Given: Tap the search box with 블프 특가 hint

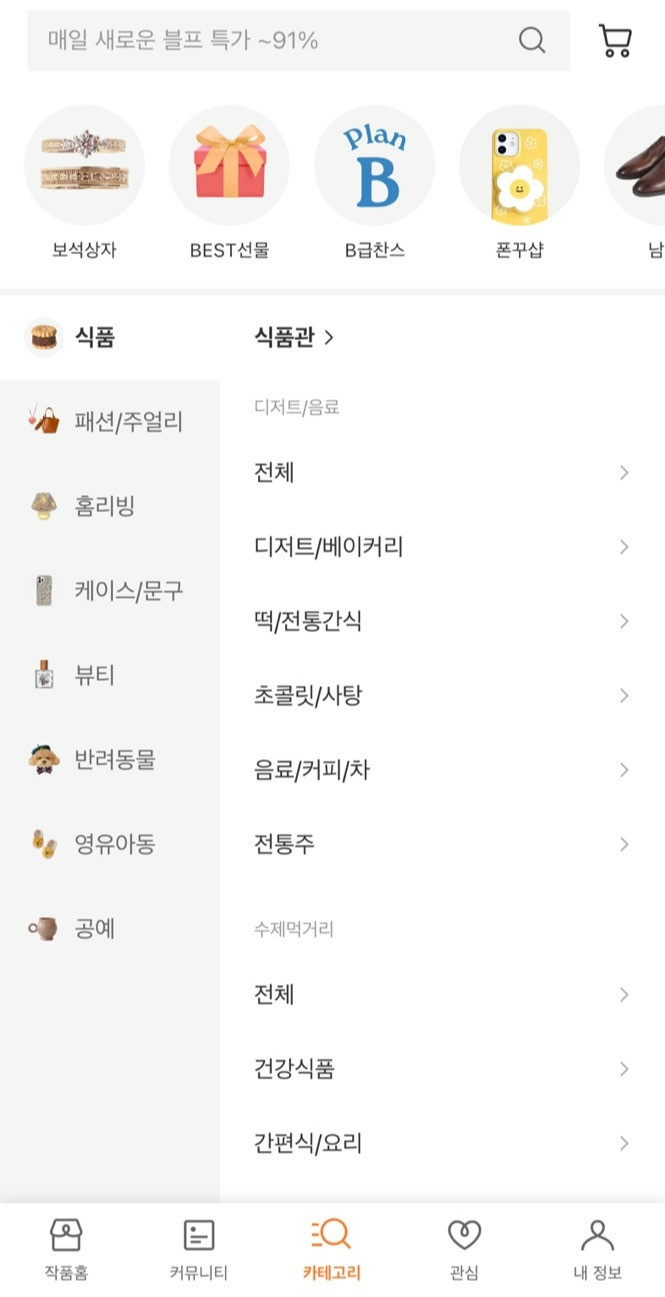Looking at the screenshot, I should click(298, 41).
